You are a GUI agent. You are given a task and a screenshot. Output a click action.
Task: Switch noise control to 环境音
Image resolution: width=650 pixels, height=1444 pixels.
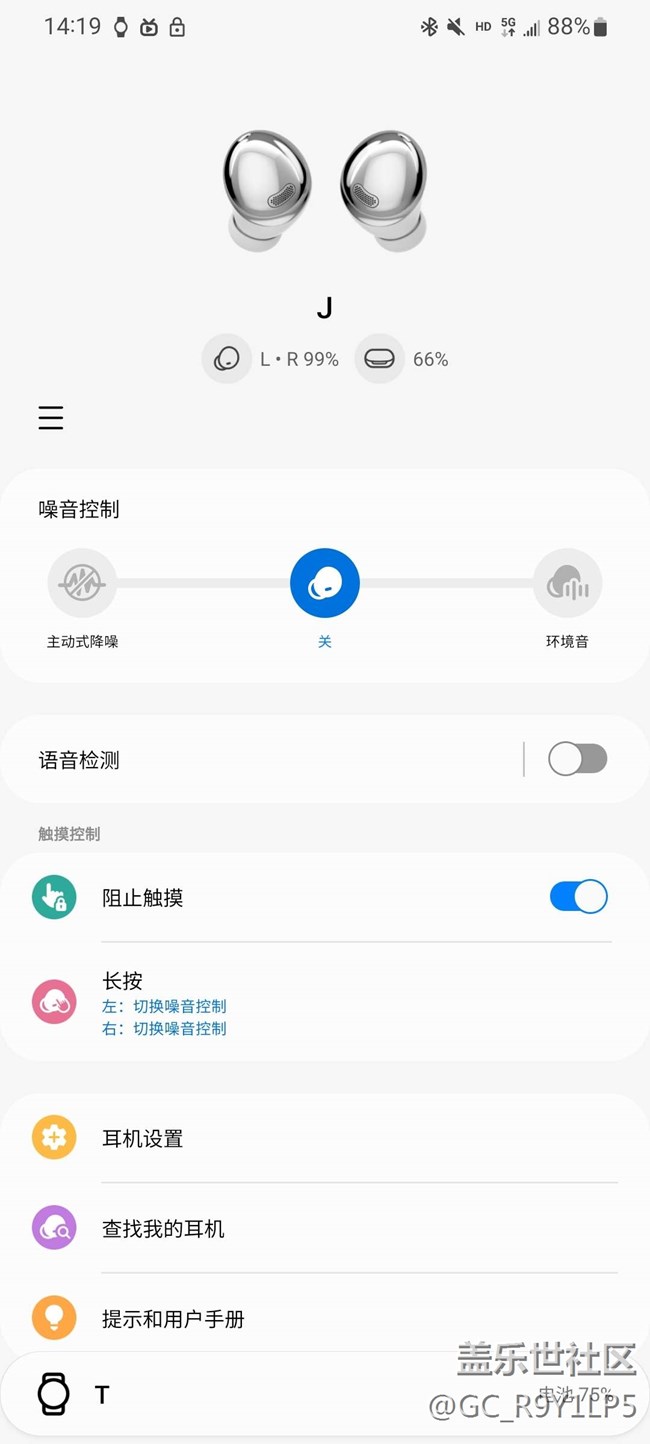click(x=567, y=583)
